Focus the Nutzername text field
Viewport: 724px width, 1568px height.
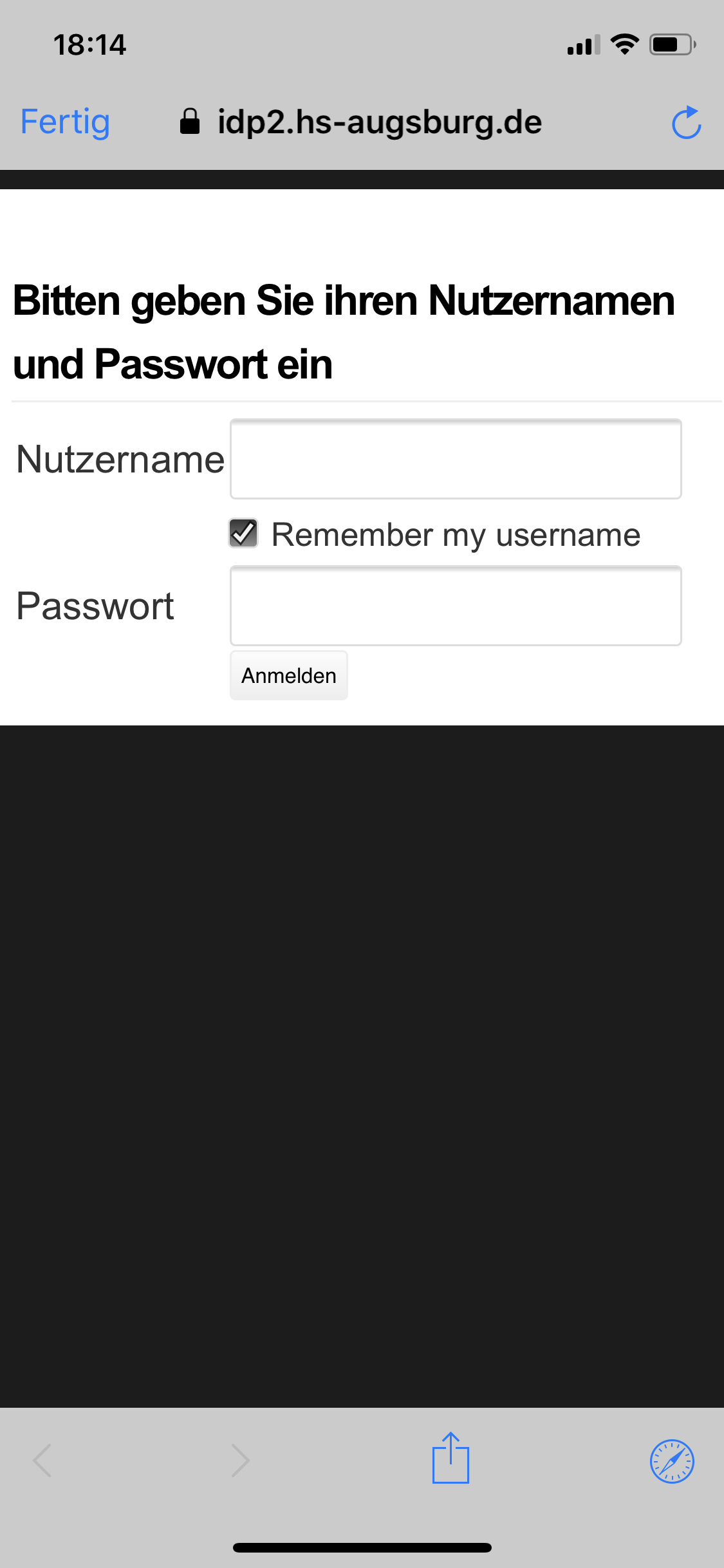[x=456, y=459]
